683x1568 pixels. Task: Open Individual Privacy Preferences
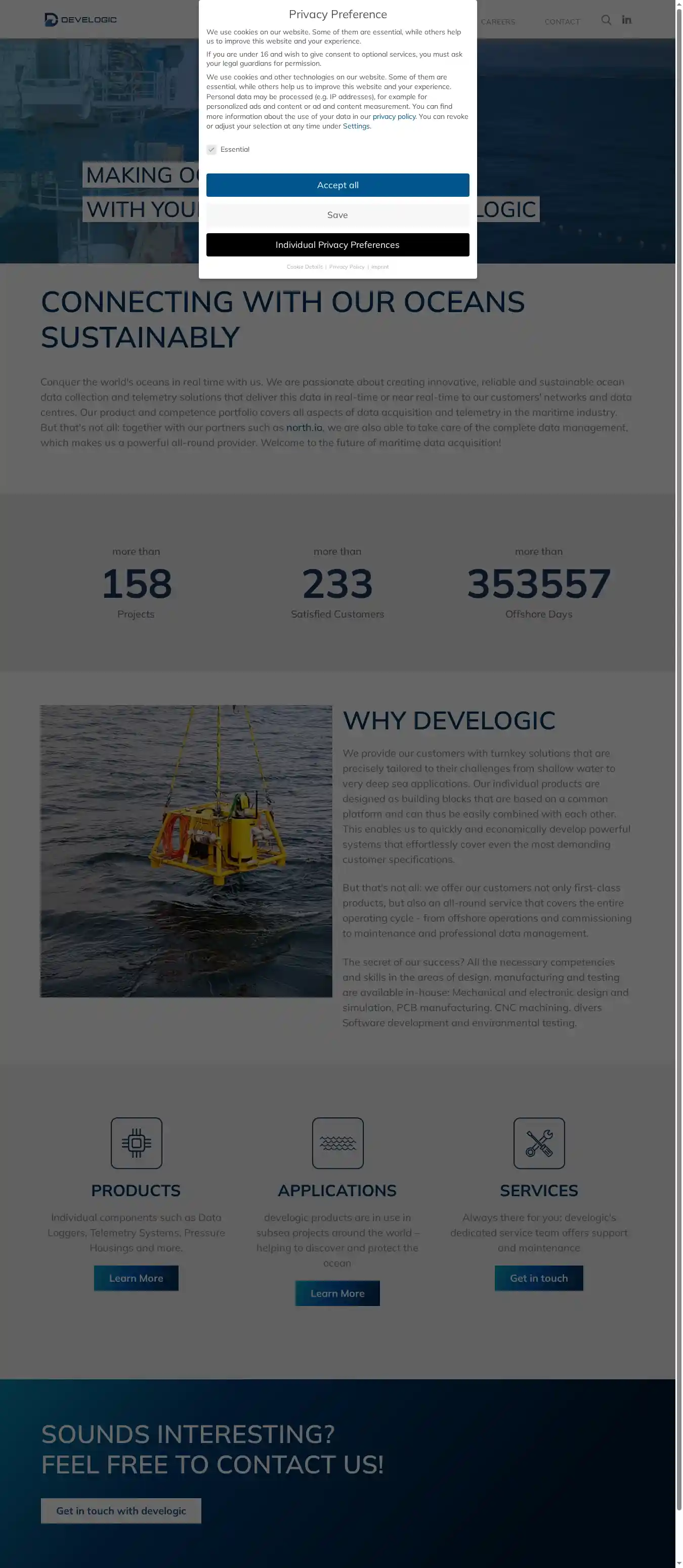tap(337, 245)
